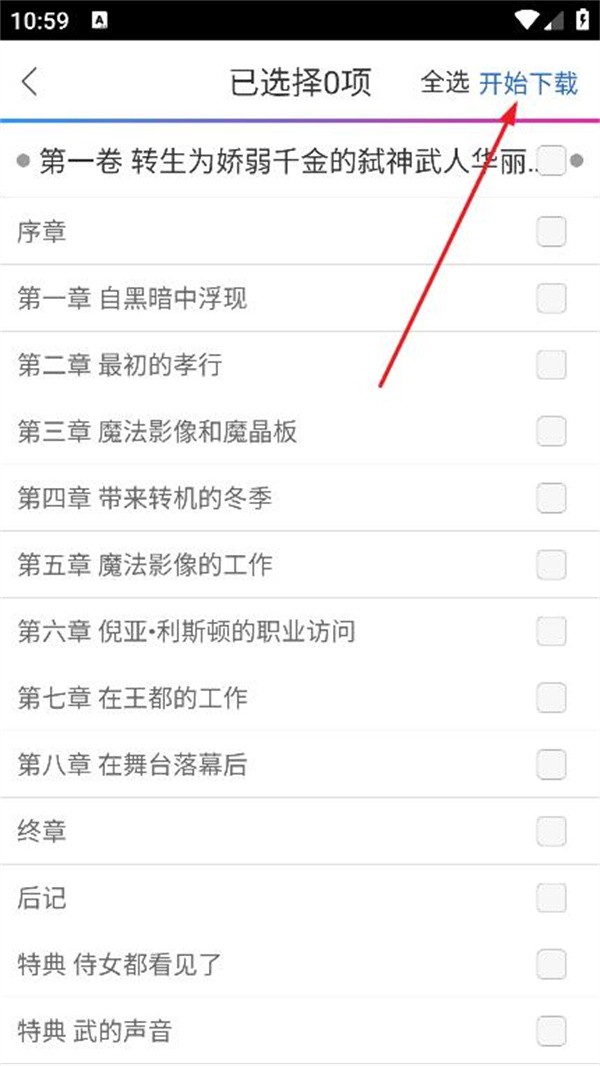The height and width of the screenshot is (1066, 600).
Task: Tick 第六章 倪亚•利斯顿的职业访问
Action: pyautogui.click(x=551, y=632)
